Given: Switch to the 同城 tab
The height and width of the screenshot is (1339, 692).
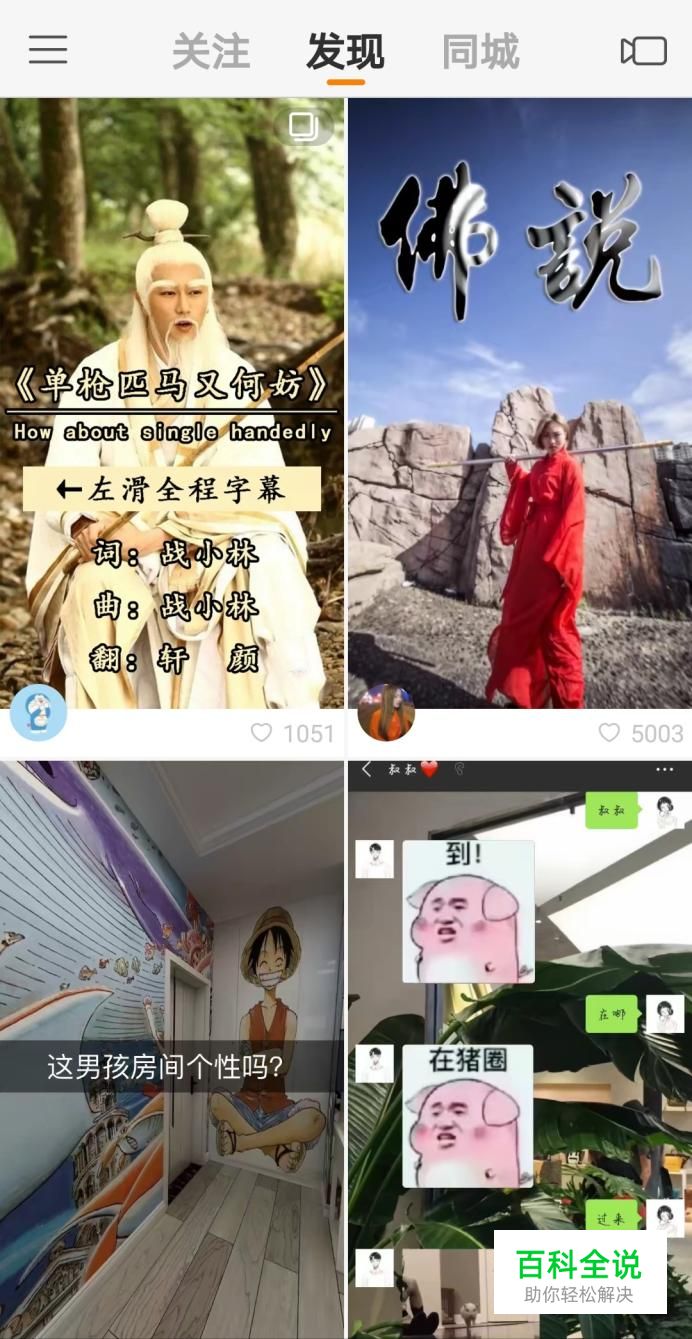Looking at the screenshot, I should [x=481, y=51].
